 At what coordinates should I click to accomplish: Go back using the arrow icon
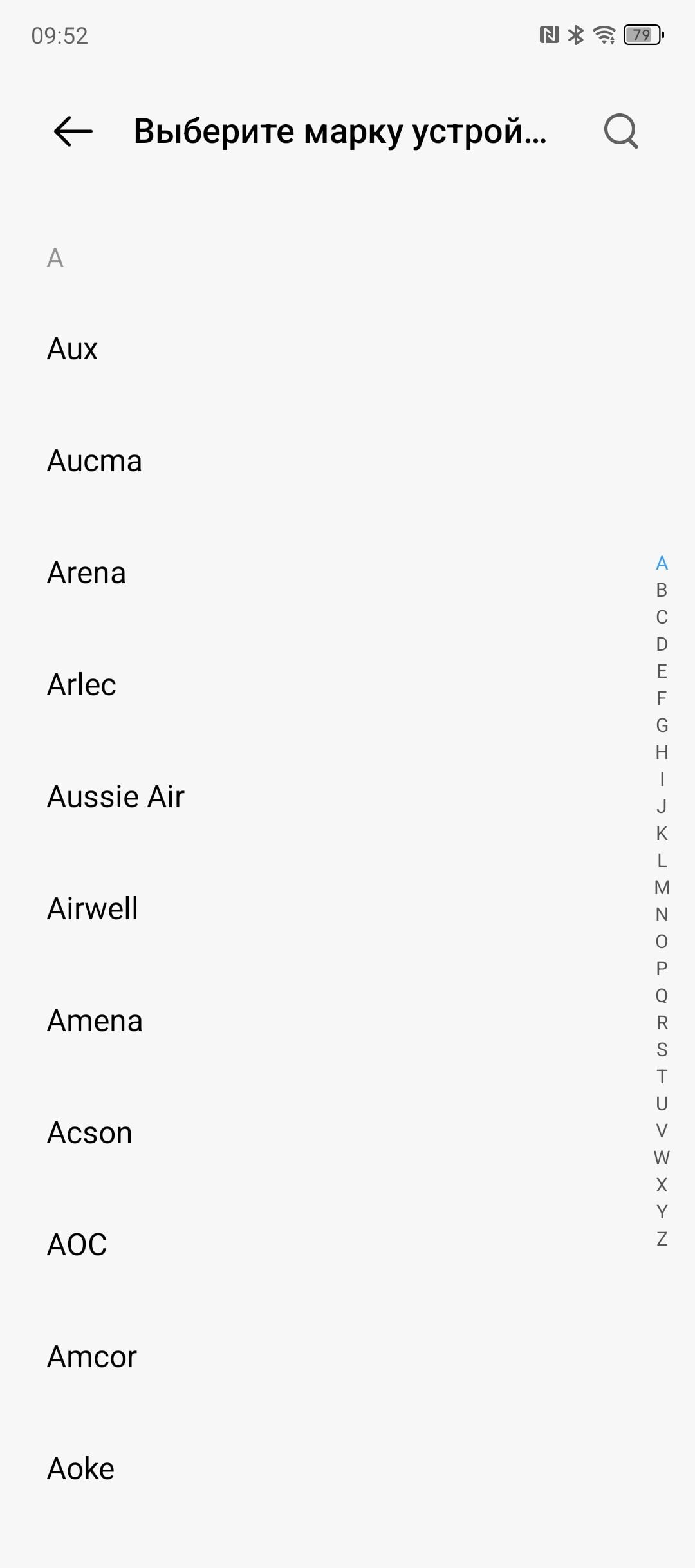point(73,131)
